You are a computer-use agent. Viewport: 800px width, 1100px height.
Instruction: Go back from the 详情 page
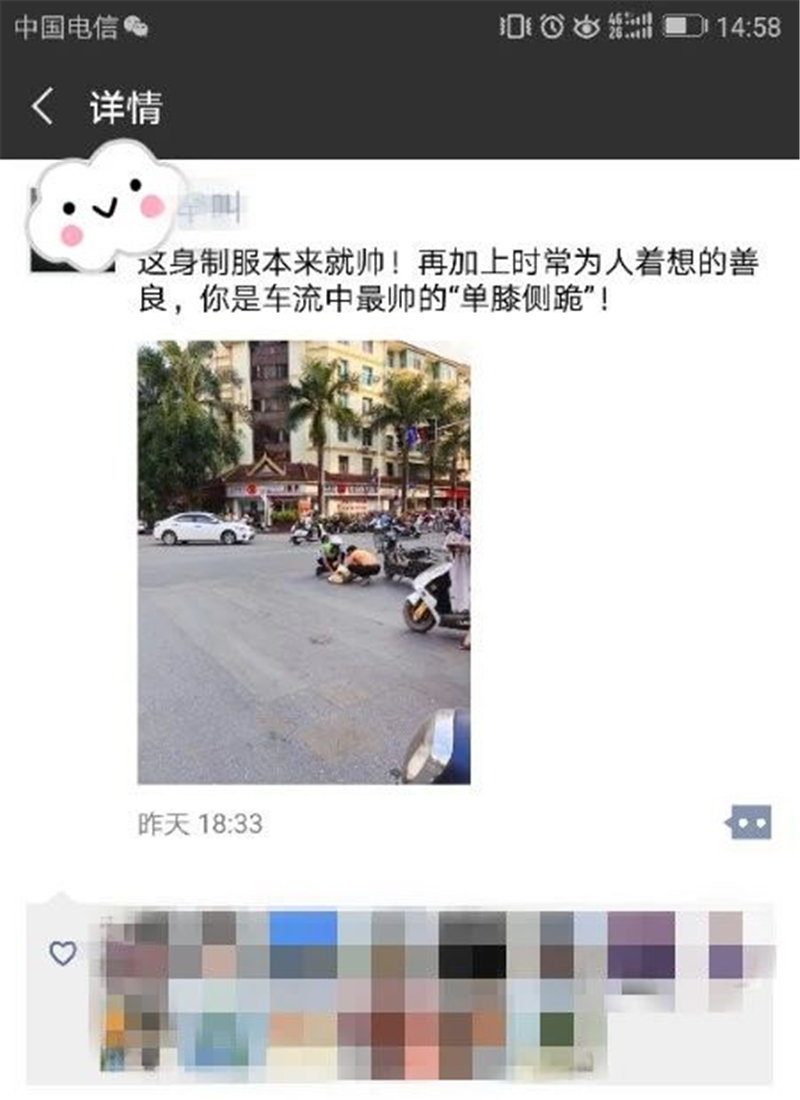(42, 107)
